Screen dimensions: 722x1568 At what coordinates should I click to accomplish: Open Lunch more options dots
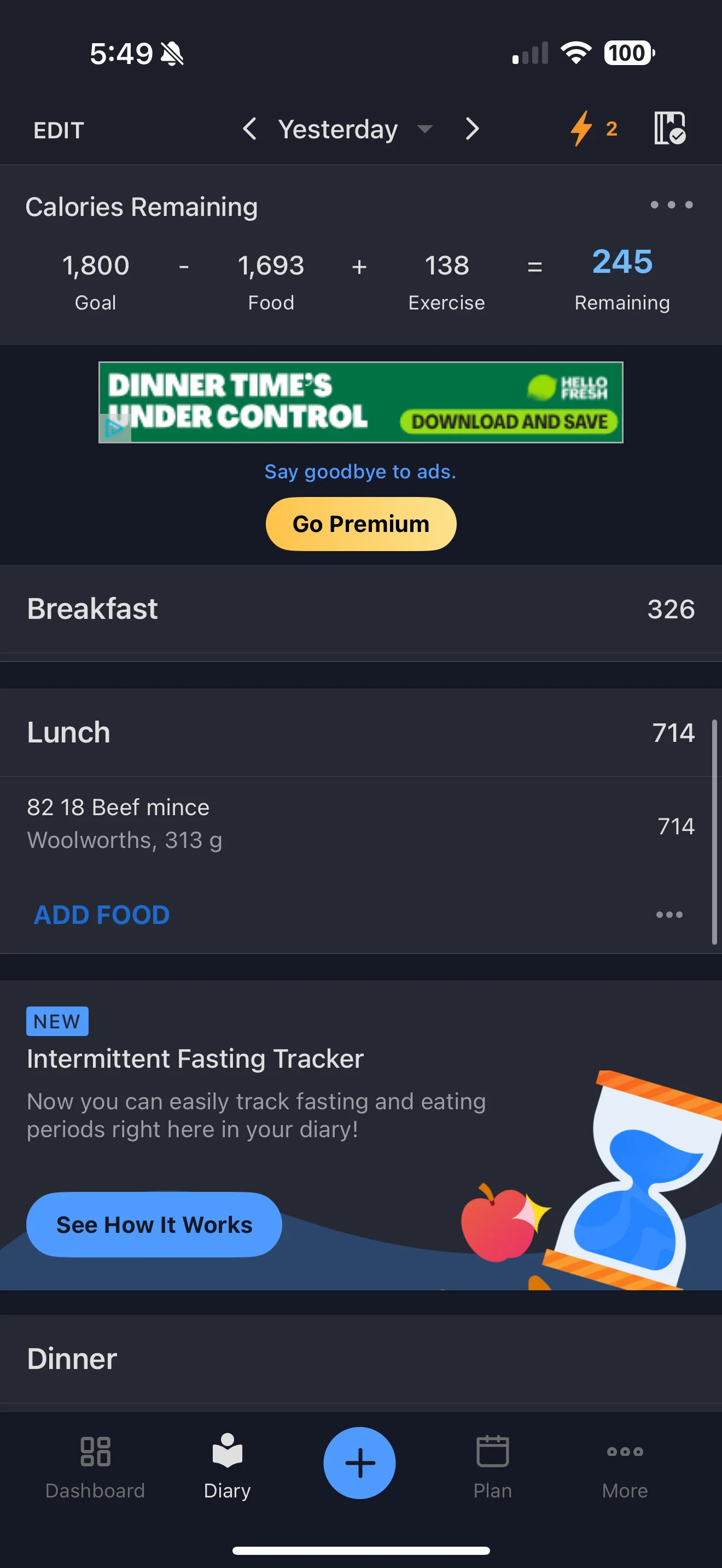[x=669, y=914]
